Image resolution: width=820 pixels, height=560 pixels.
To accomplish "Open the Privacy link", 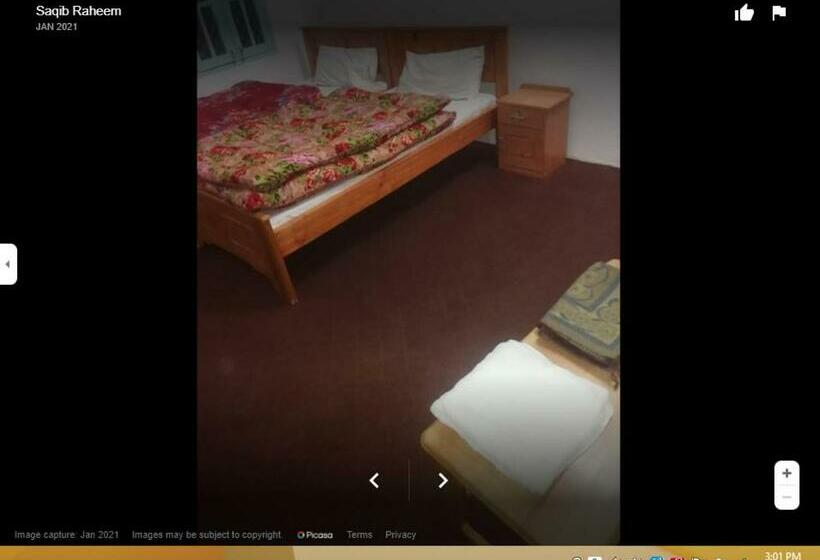I will pyautogui.click(x=400, y=535).
